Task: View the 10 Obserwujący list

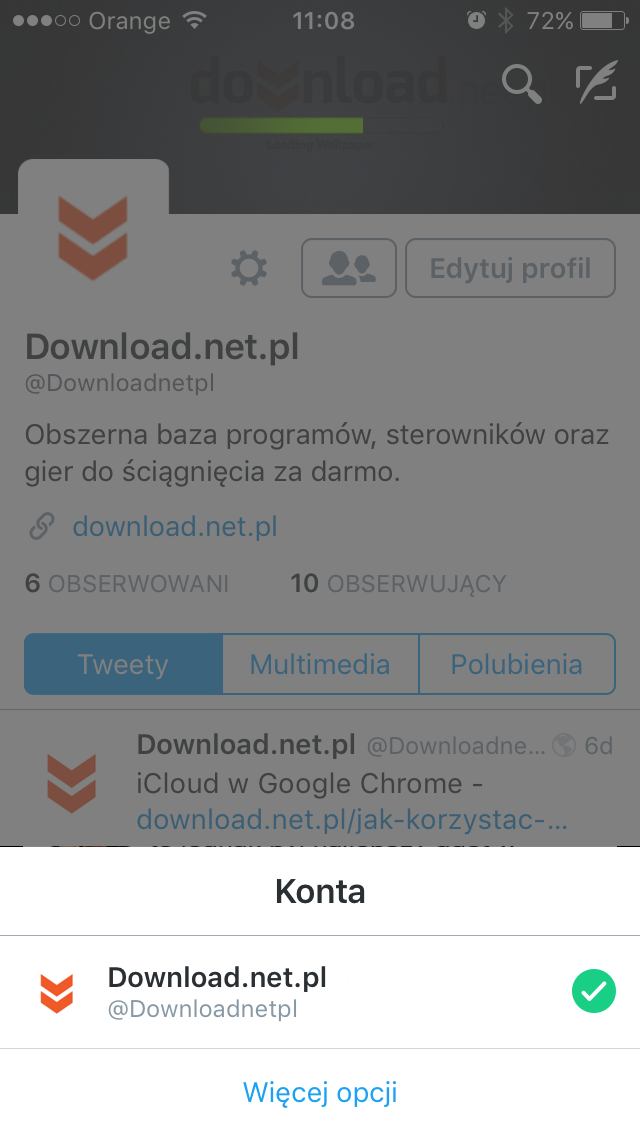Action: (398, 583)
